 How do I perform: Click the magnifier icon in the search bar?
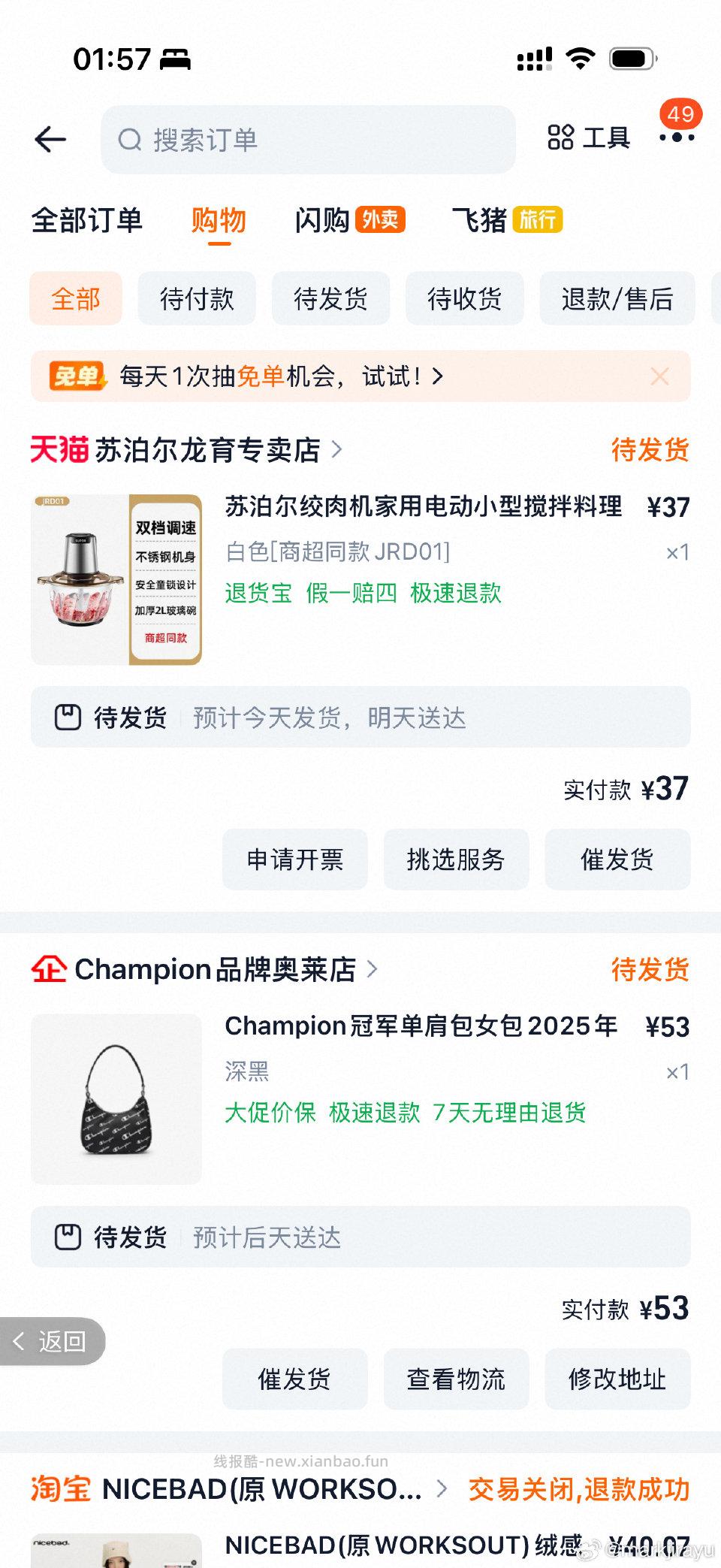pyautogui.click(x=129, y=140)
